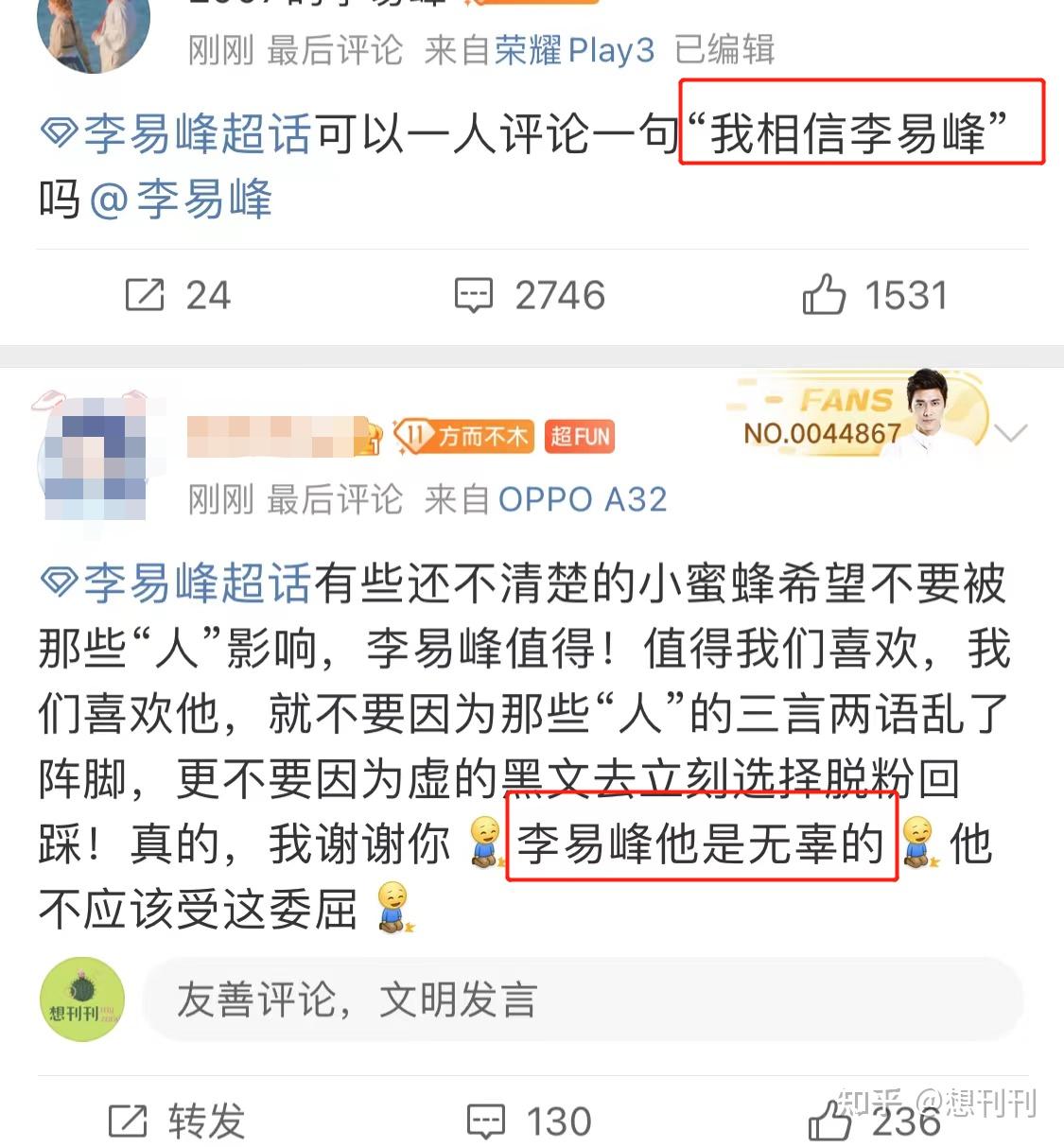
Task: Open the FANS NO.0044867 badge
Action: coord(856,417)
